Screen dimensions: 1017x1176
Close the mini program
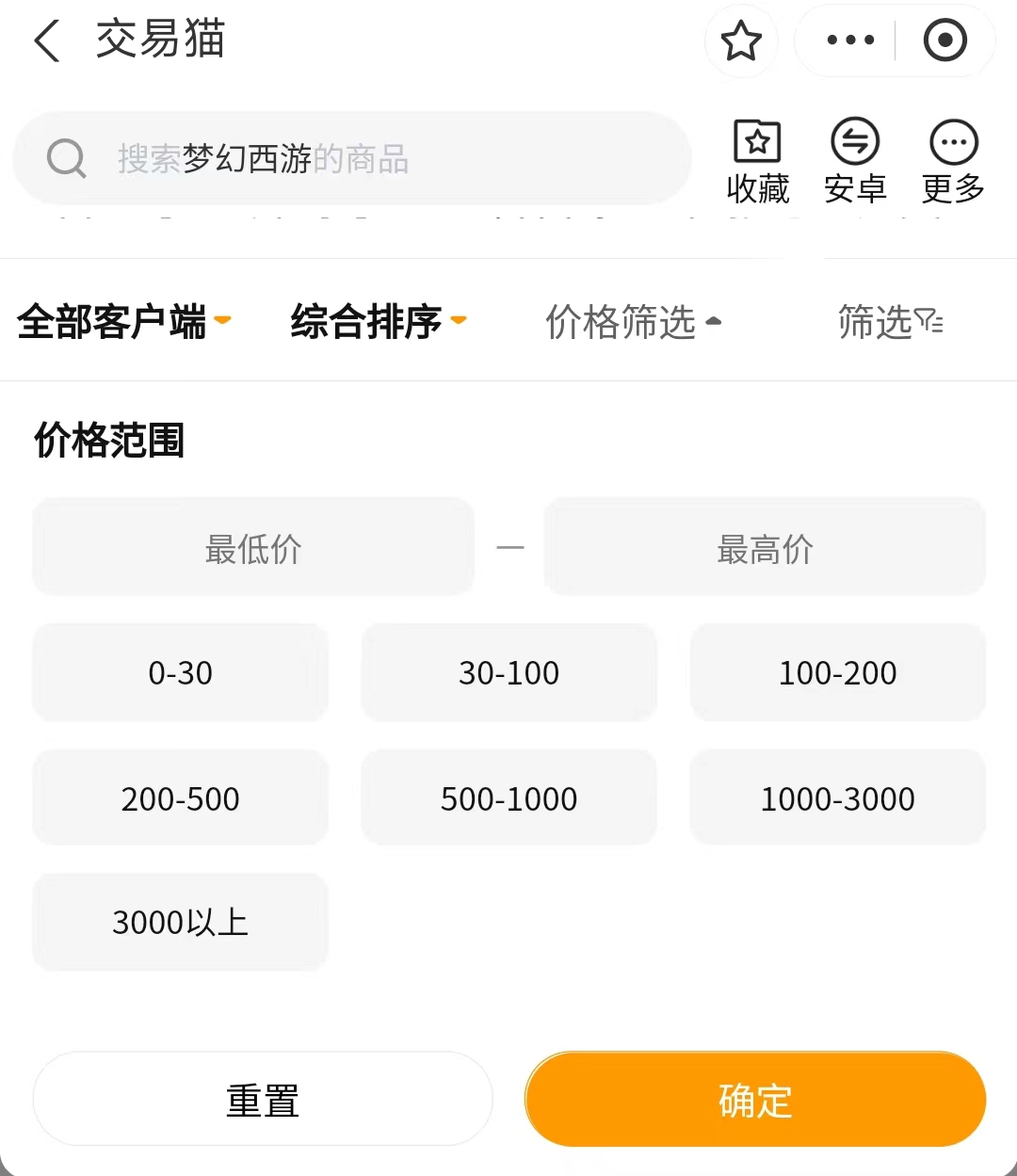[944, 40]
